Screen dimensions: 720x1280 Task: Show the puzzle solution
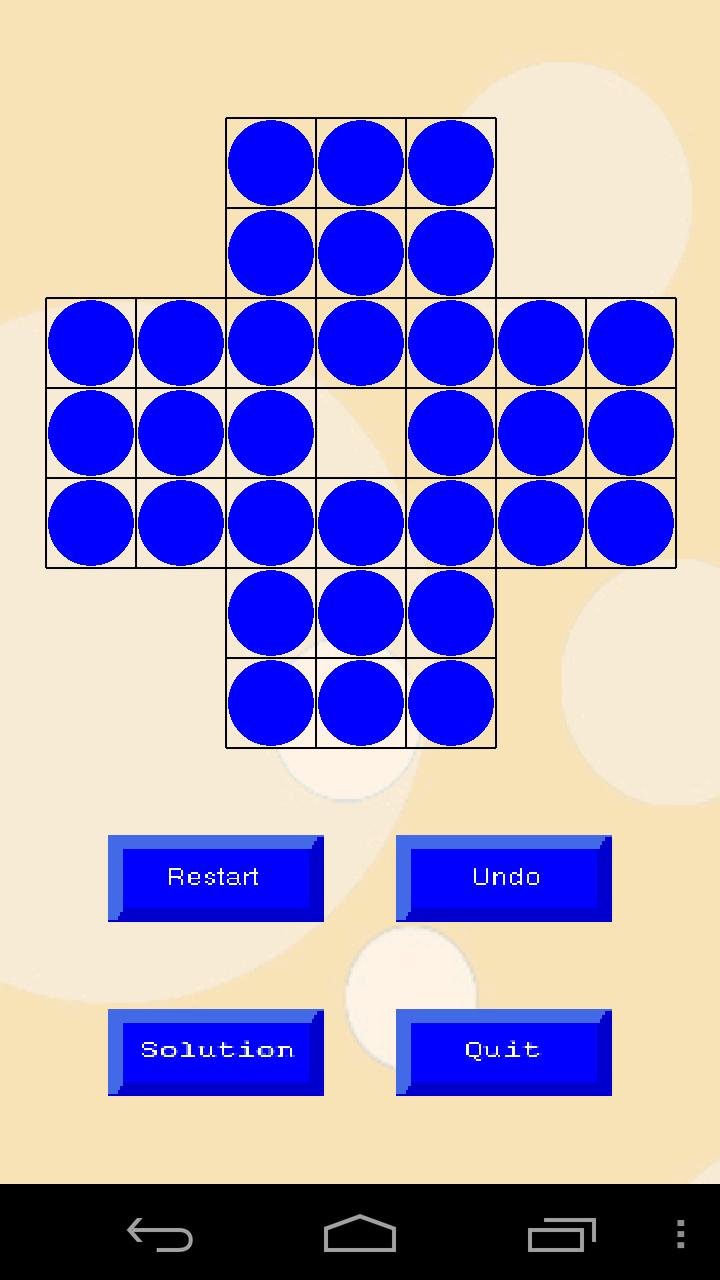coord(215,1051)
